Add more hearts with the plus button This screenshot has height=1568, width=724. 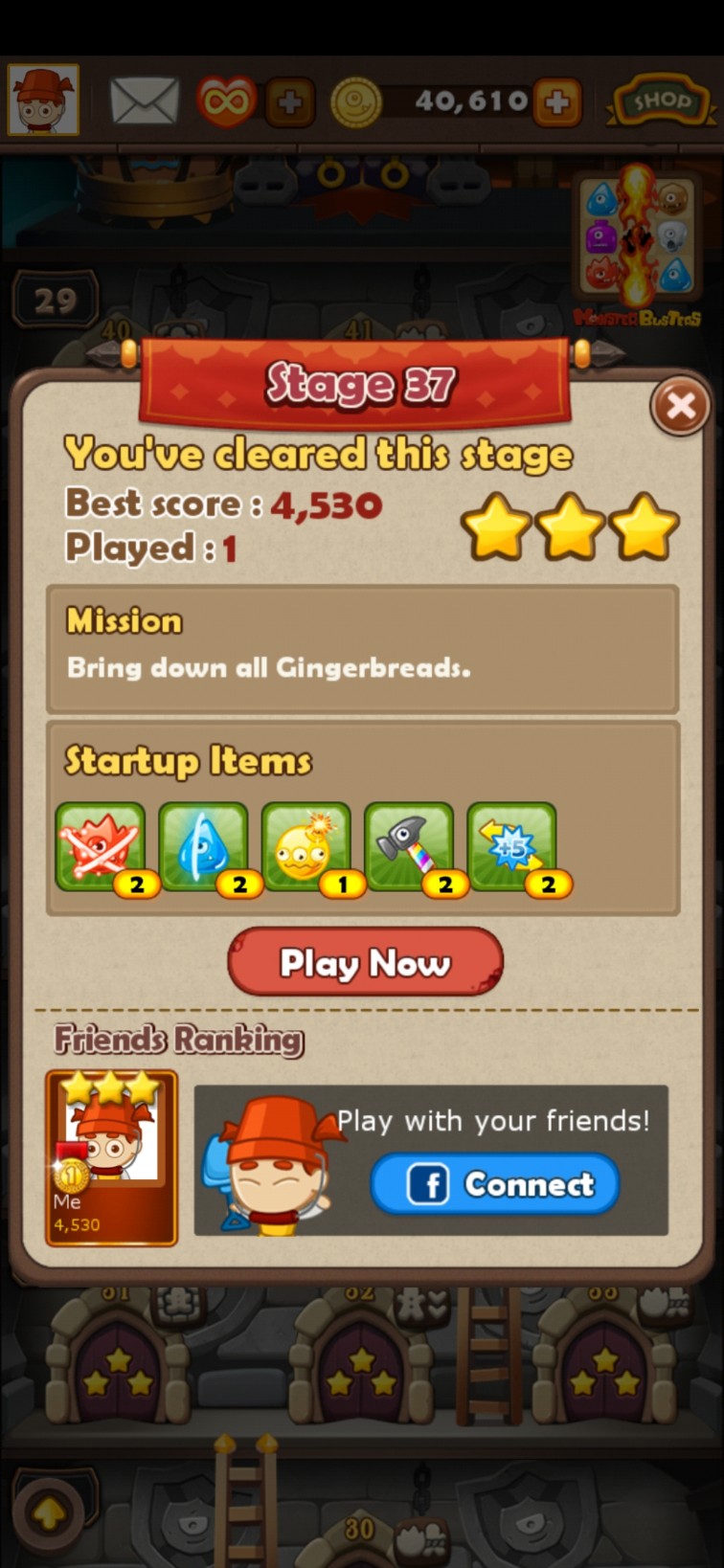(x=289, y=101)
